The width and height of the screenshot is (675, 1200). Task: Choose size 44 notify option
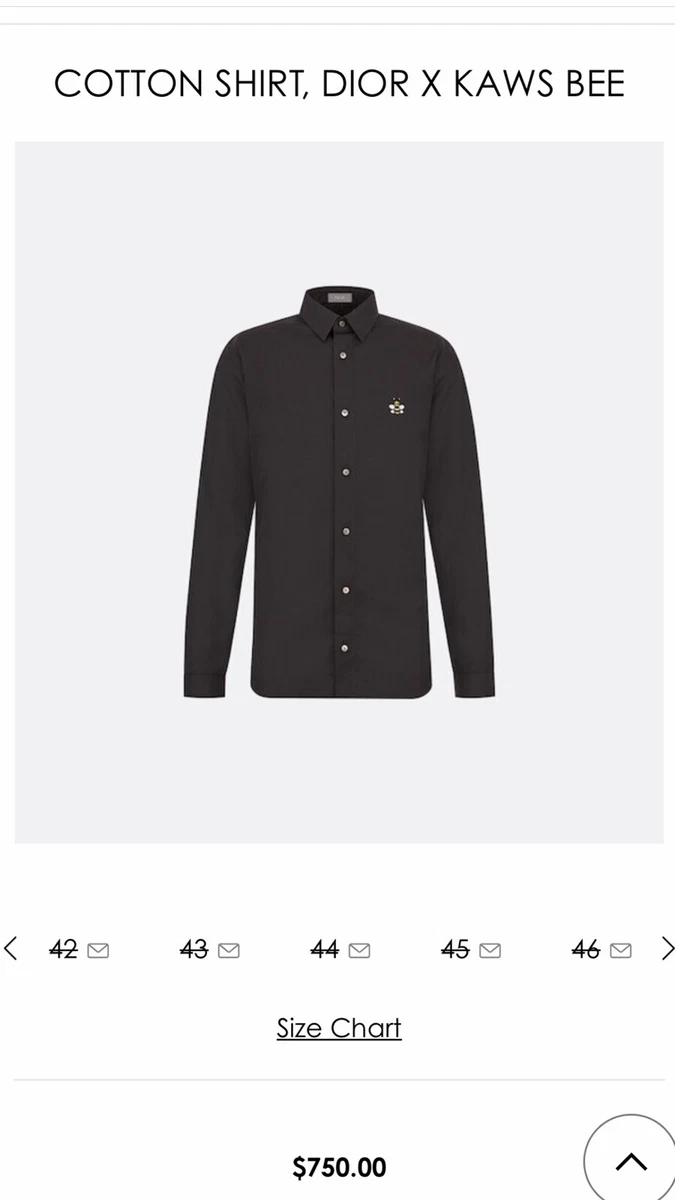click(340, 950)
